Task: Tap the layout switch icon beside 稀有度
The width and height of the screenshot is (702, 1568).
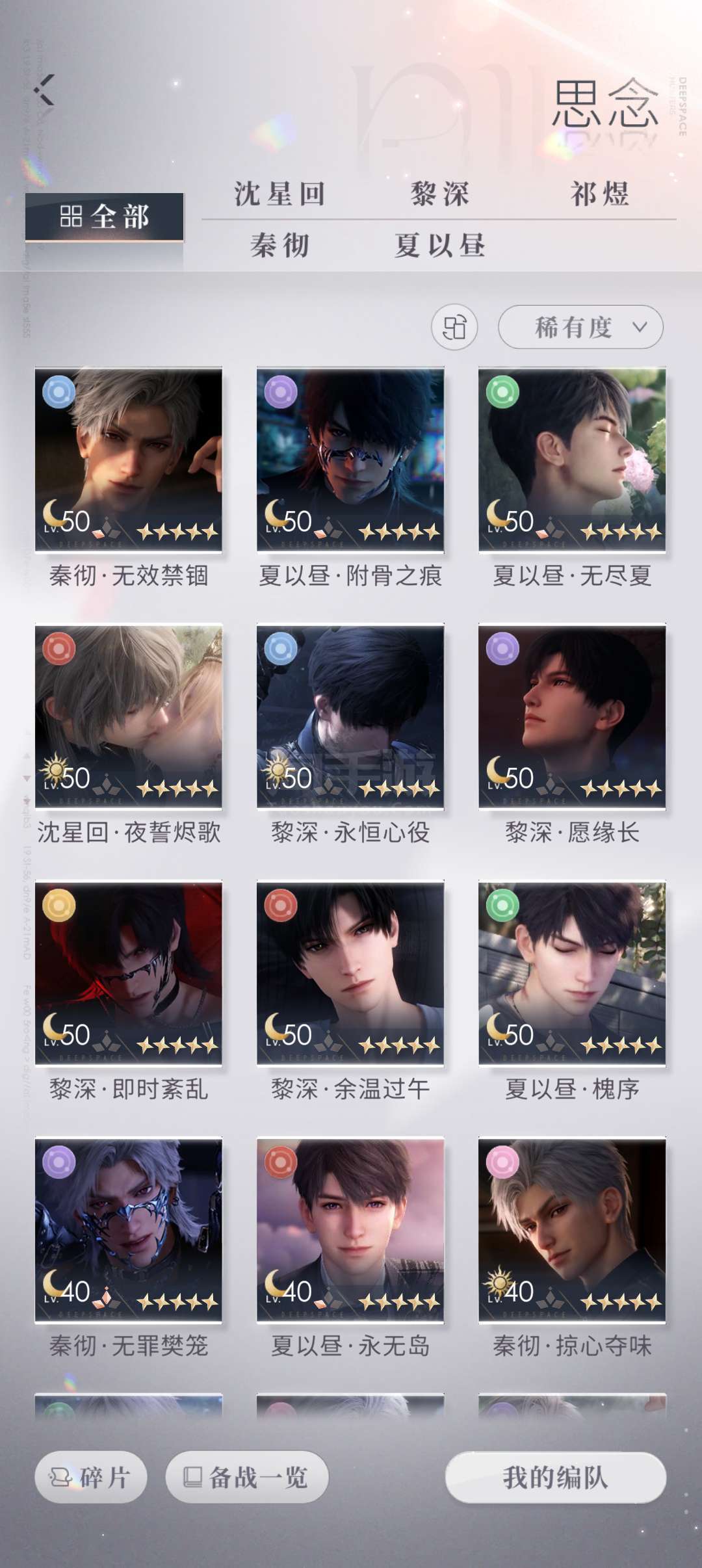Action: [x=454, y=327]
